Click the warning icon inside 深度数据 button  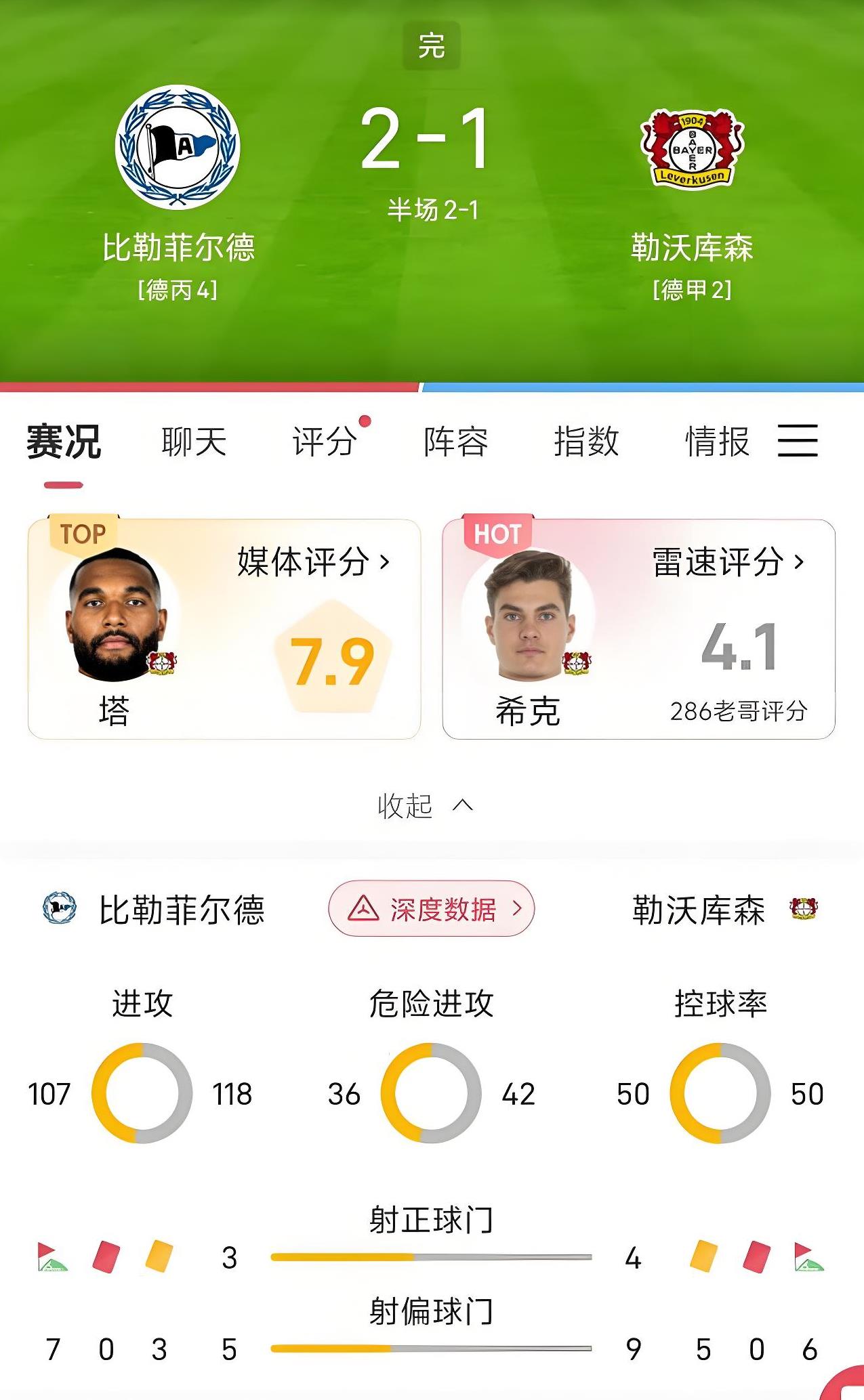[x=364, y=910]
